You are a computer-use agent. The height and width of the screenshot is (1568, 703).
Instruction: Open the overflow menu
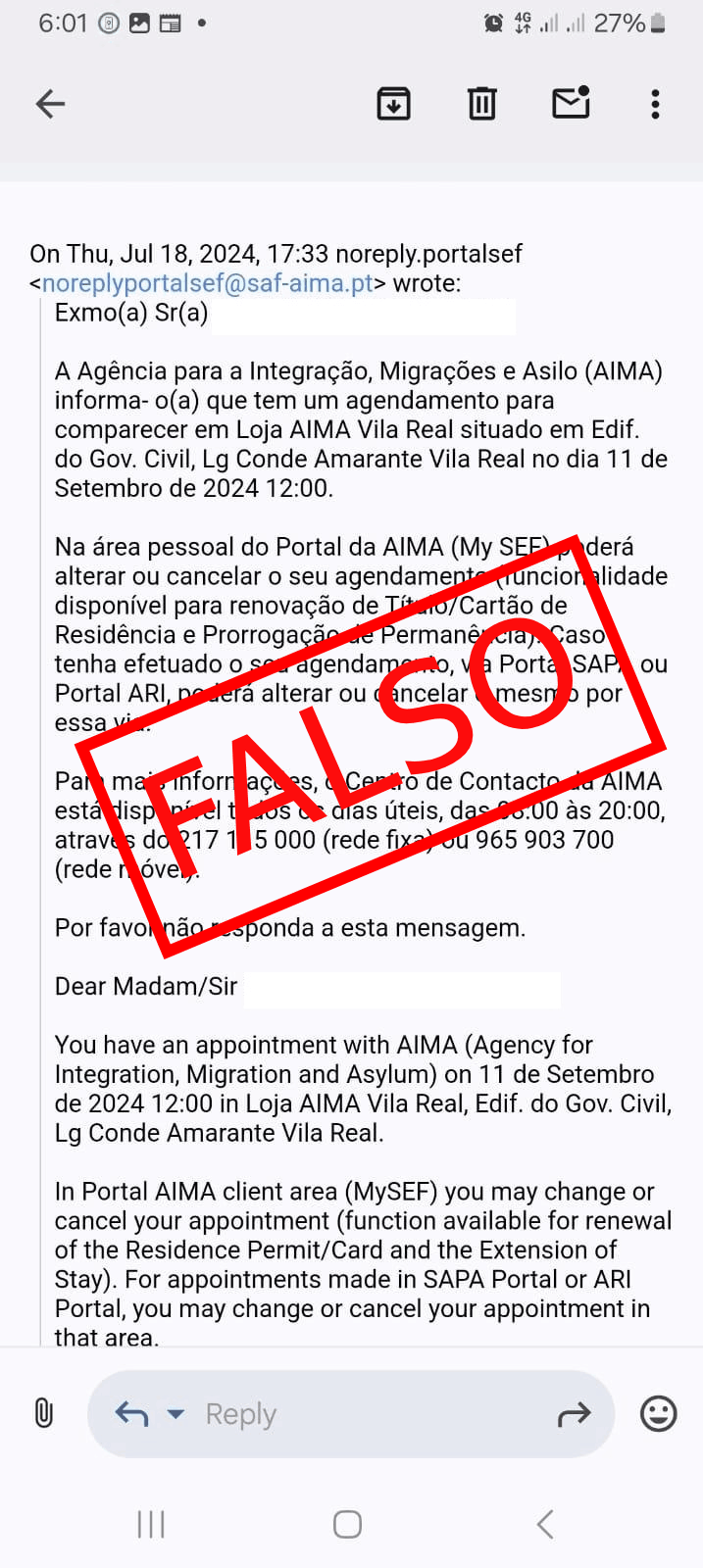click(655, 104)
